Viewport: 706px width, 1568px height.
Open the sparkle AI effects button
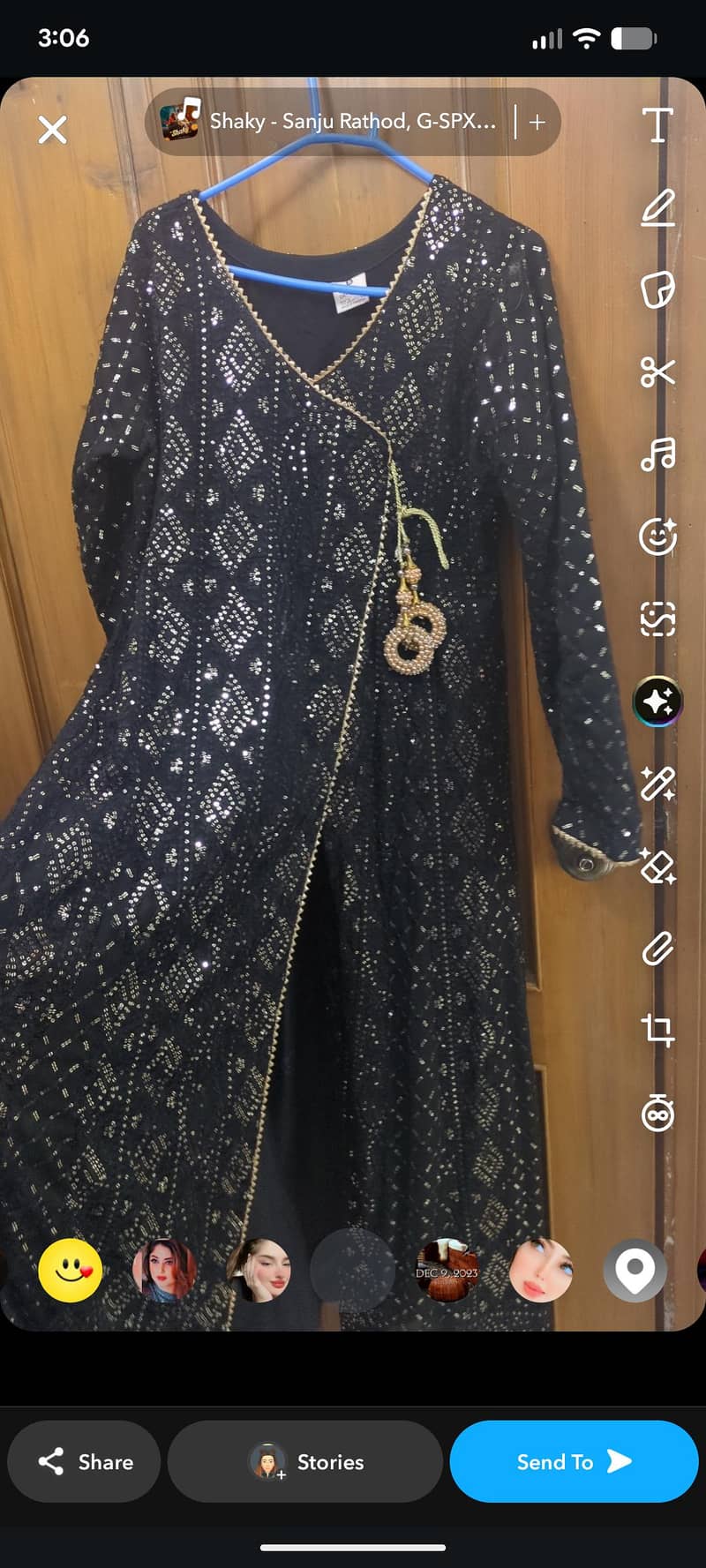[657, 701]
